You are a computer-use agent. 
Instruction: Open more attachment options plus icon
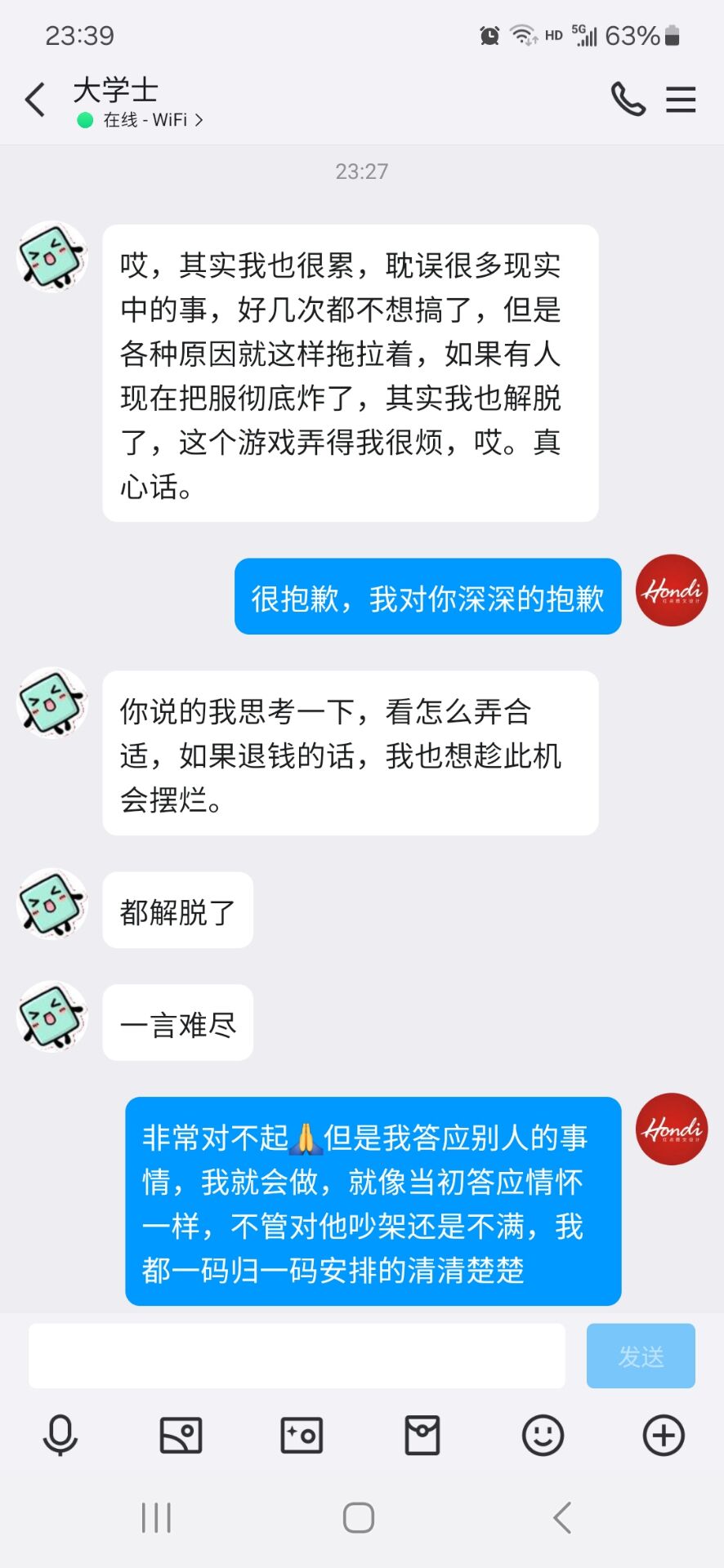pyautogui.click(x=664, y=1435)
